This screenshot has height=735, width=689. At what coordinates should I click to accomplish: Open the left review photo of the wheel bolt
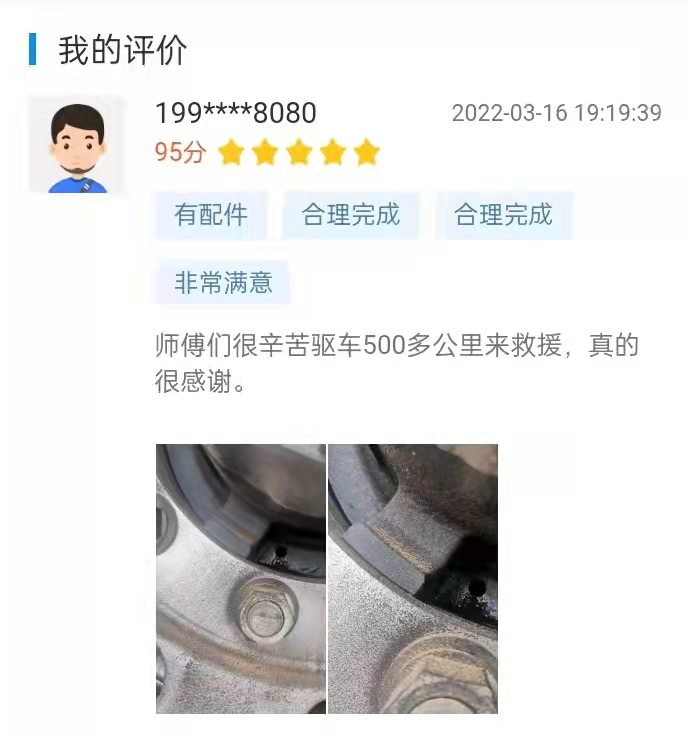pos(241,578)
